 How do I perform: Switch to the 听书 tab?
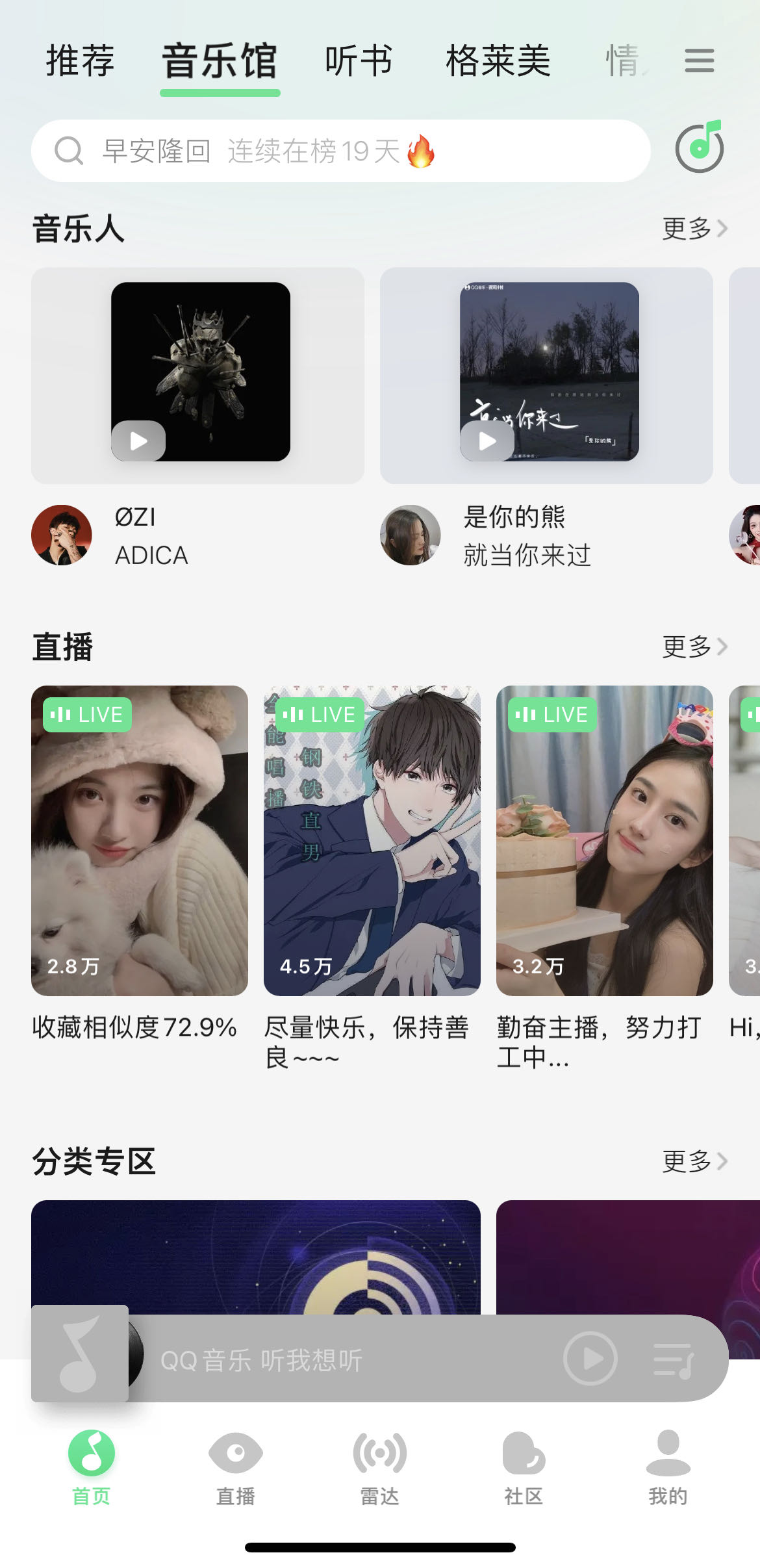pyautogui.click(x=359, y=61)
